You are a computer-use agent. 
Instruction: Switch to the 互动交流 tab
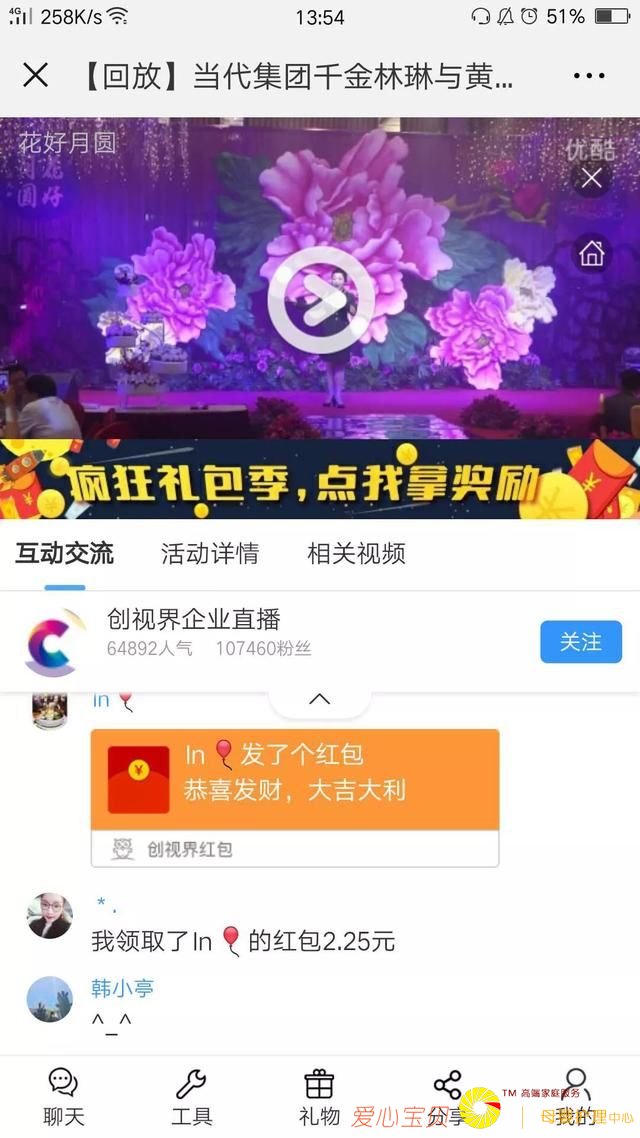click(64, 553)
